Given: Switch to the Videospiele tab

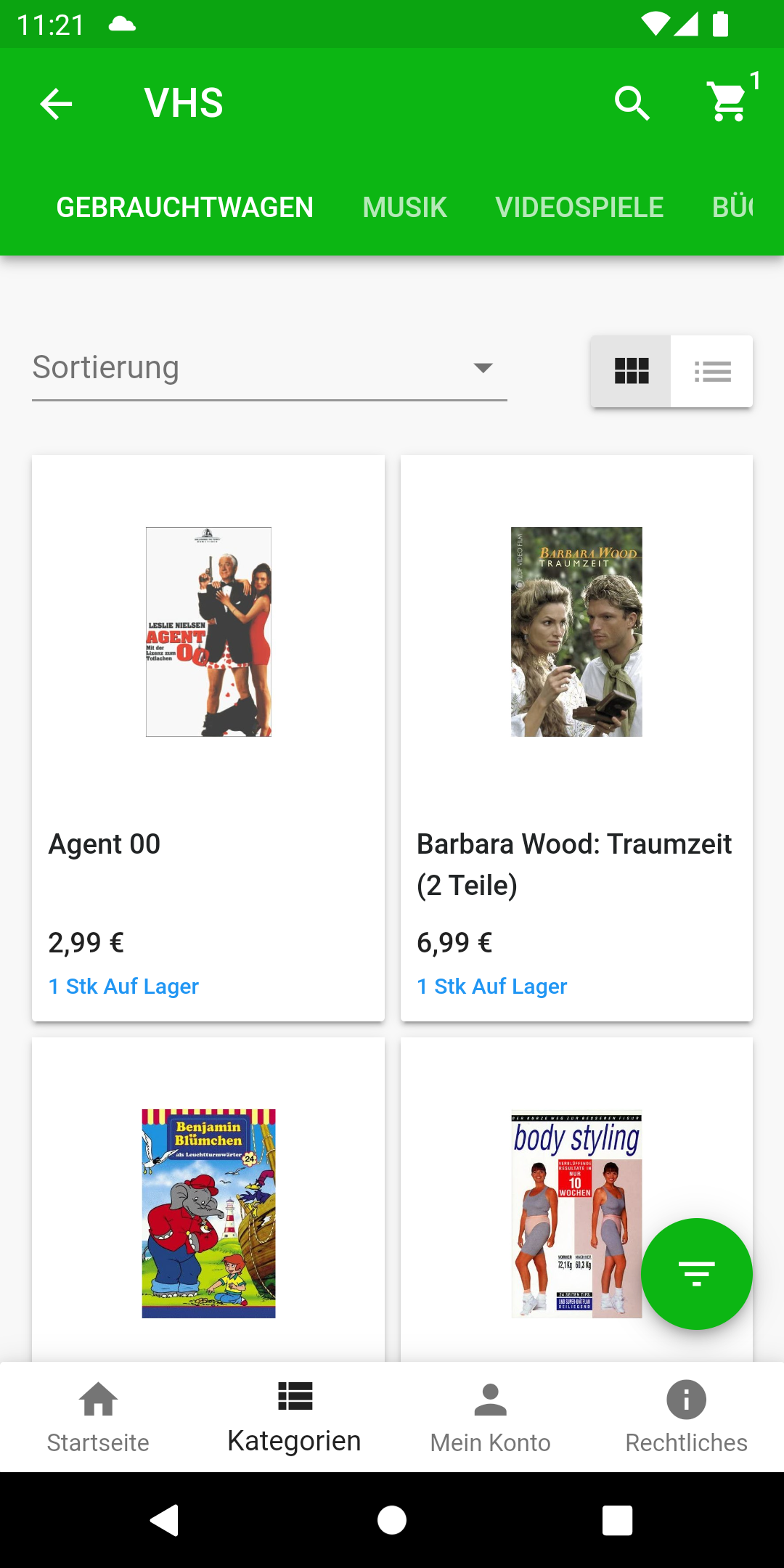Looking at the screenshot, I should tap(579, 208).
